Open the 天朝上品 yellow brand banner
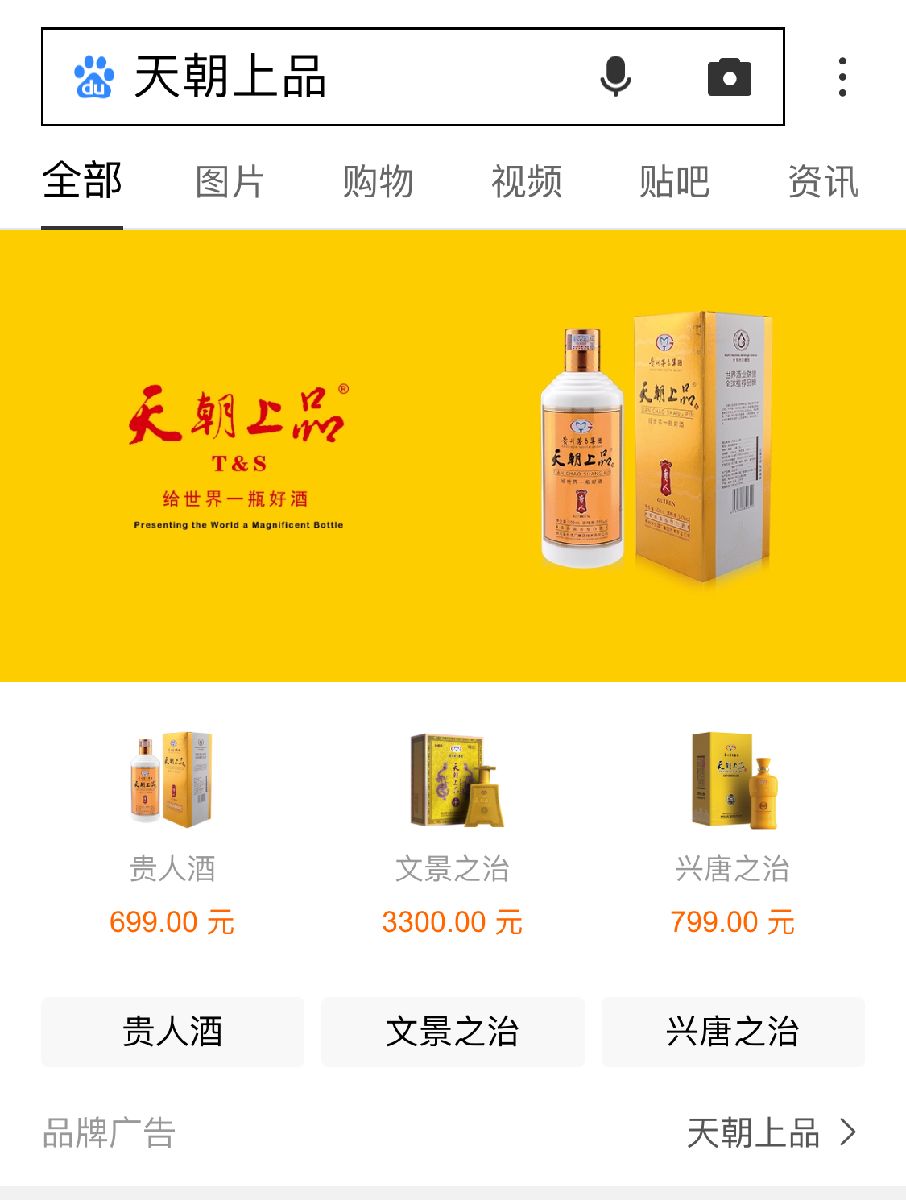Viewport: 906px width, 1200px height. coord(453,456)
